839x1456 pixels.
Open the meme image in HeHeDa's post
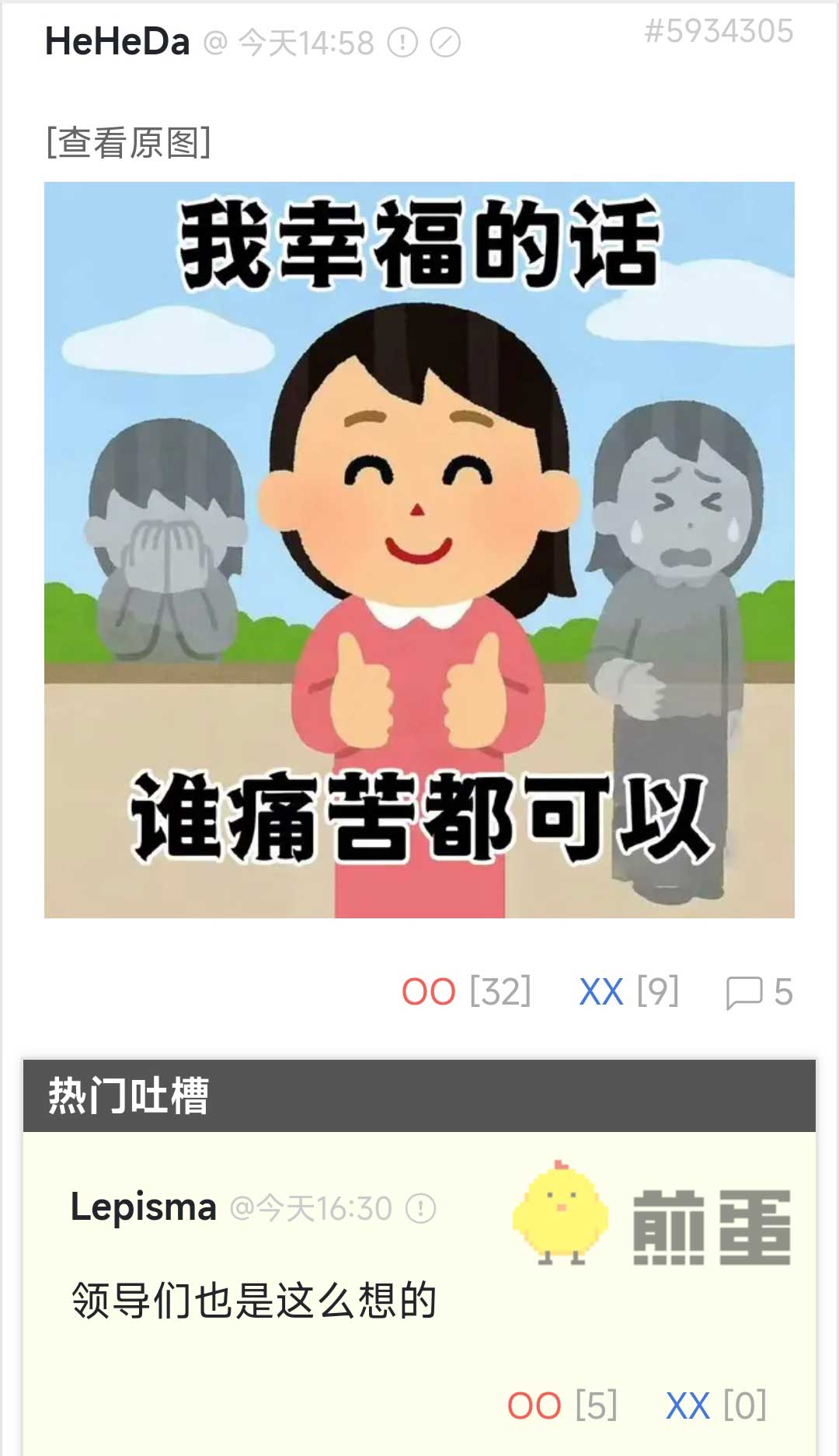coord(419,549)
